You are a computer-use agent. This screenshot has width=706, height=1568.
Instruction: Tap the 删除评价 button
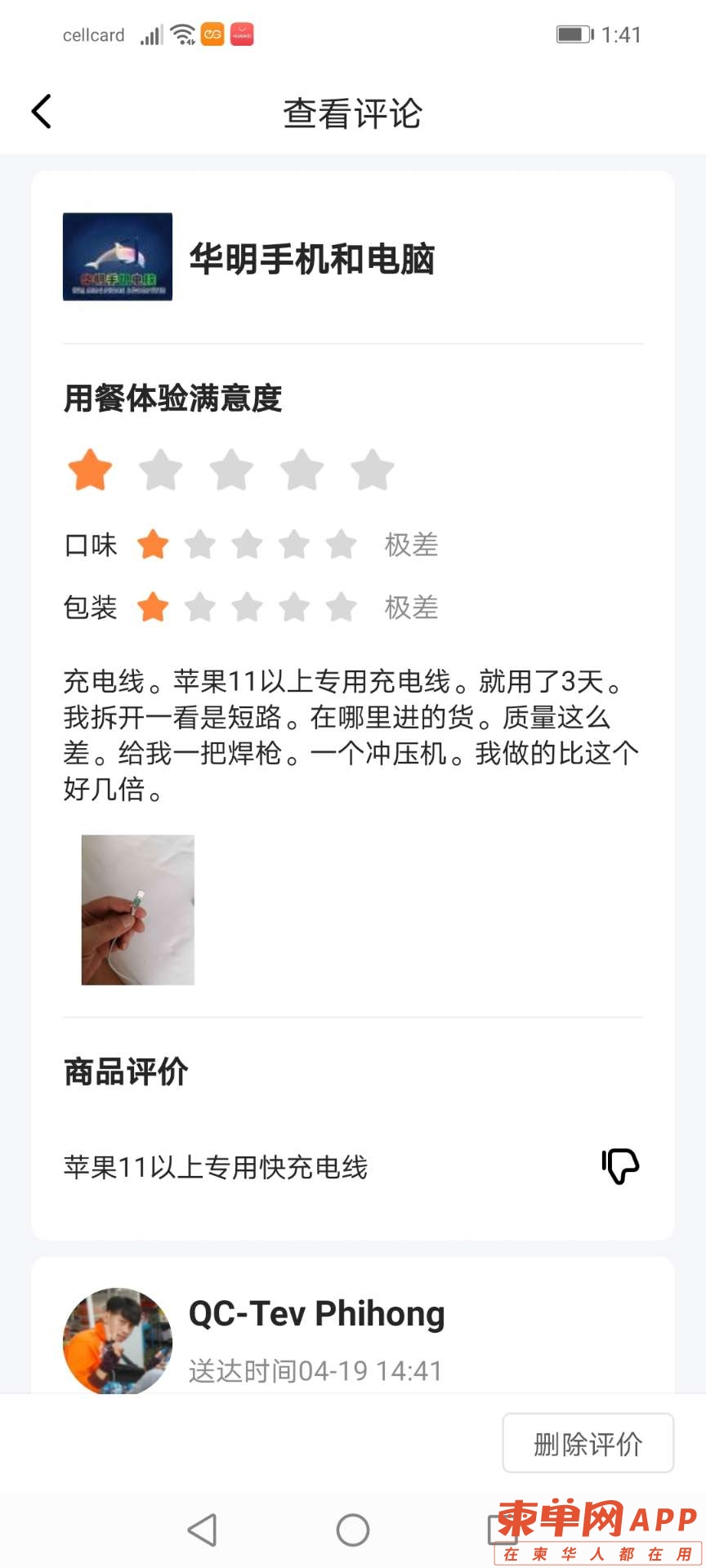(588, 1443)
